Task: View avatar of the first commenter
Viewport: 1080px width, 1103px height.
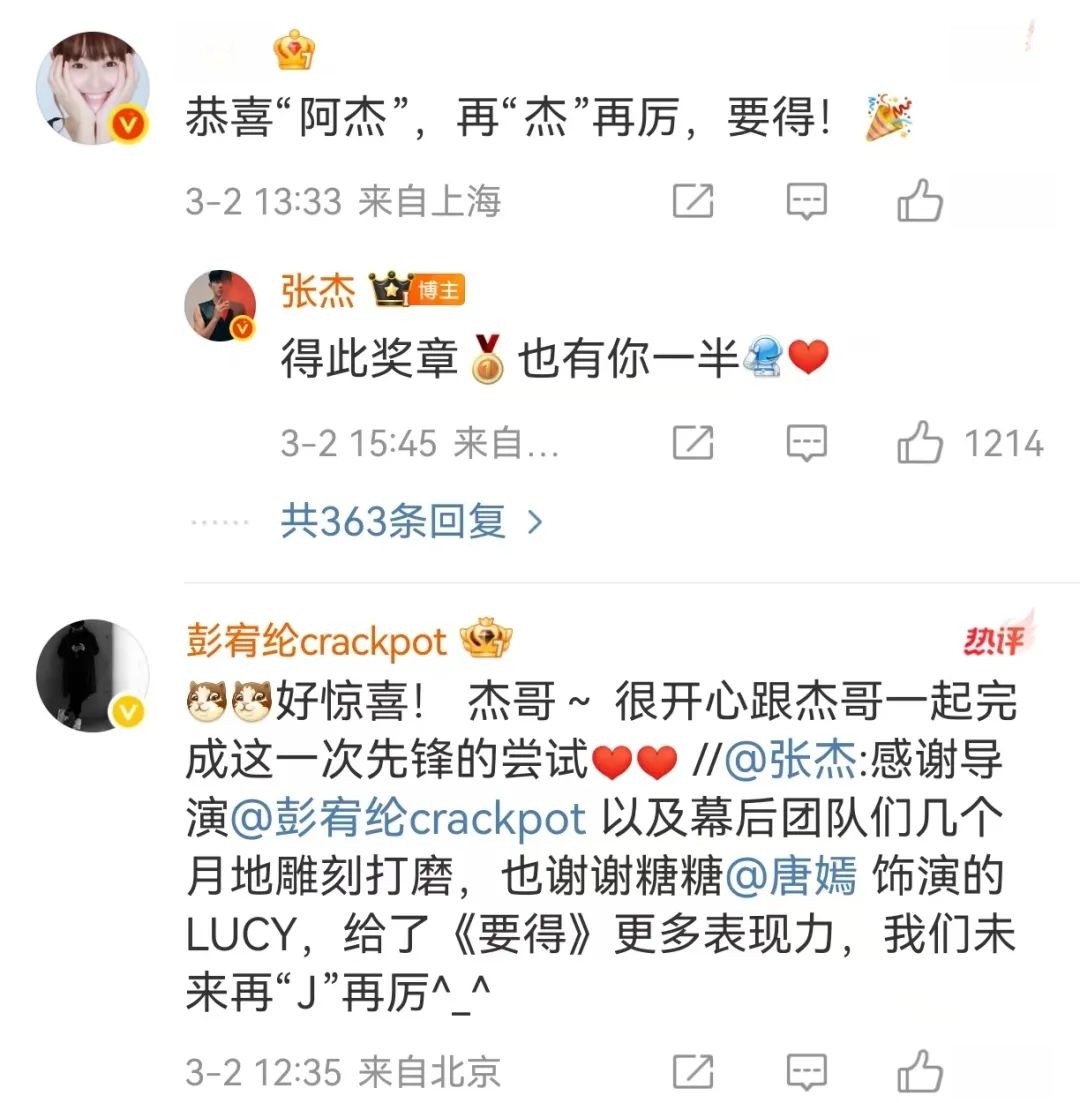Action: click(x=93, y=88)
